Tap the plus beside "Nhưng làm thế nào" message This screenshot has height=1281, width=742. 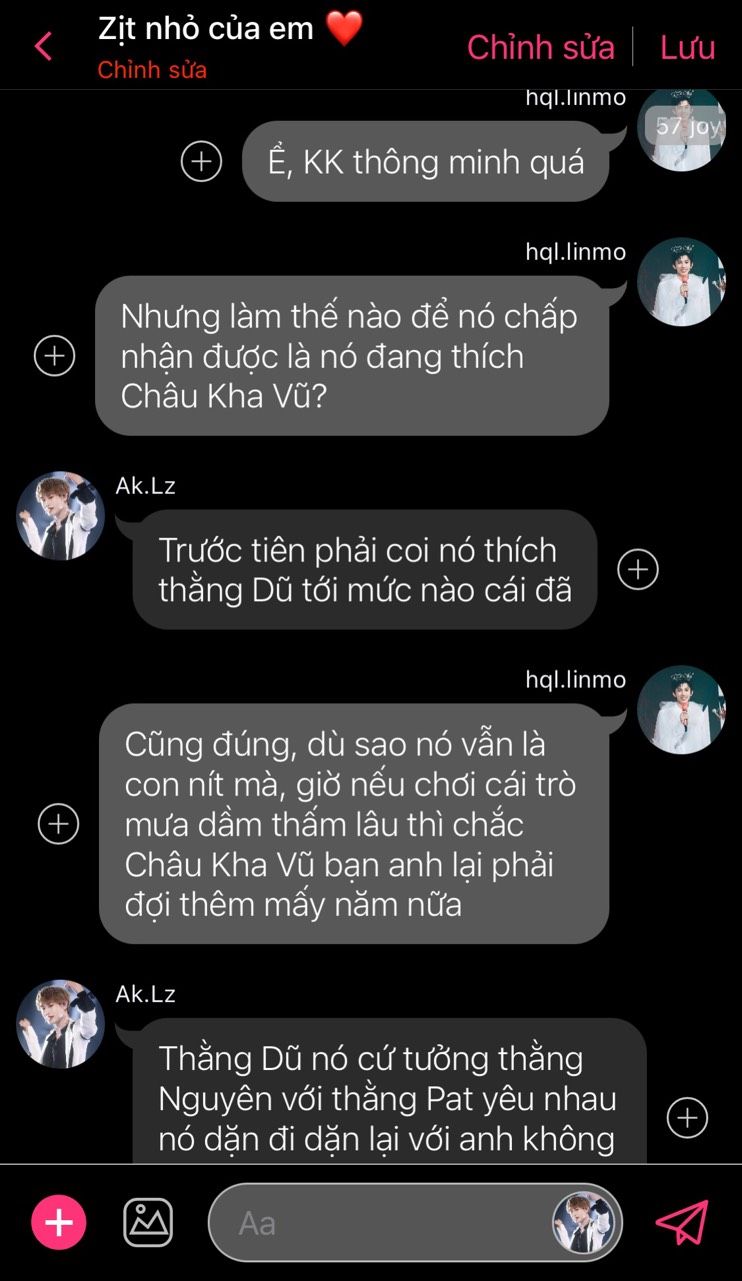click(55, 356)
